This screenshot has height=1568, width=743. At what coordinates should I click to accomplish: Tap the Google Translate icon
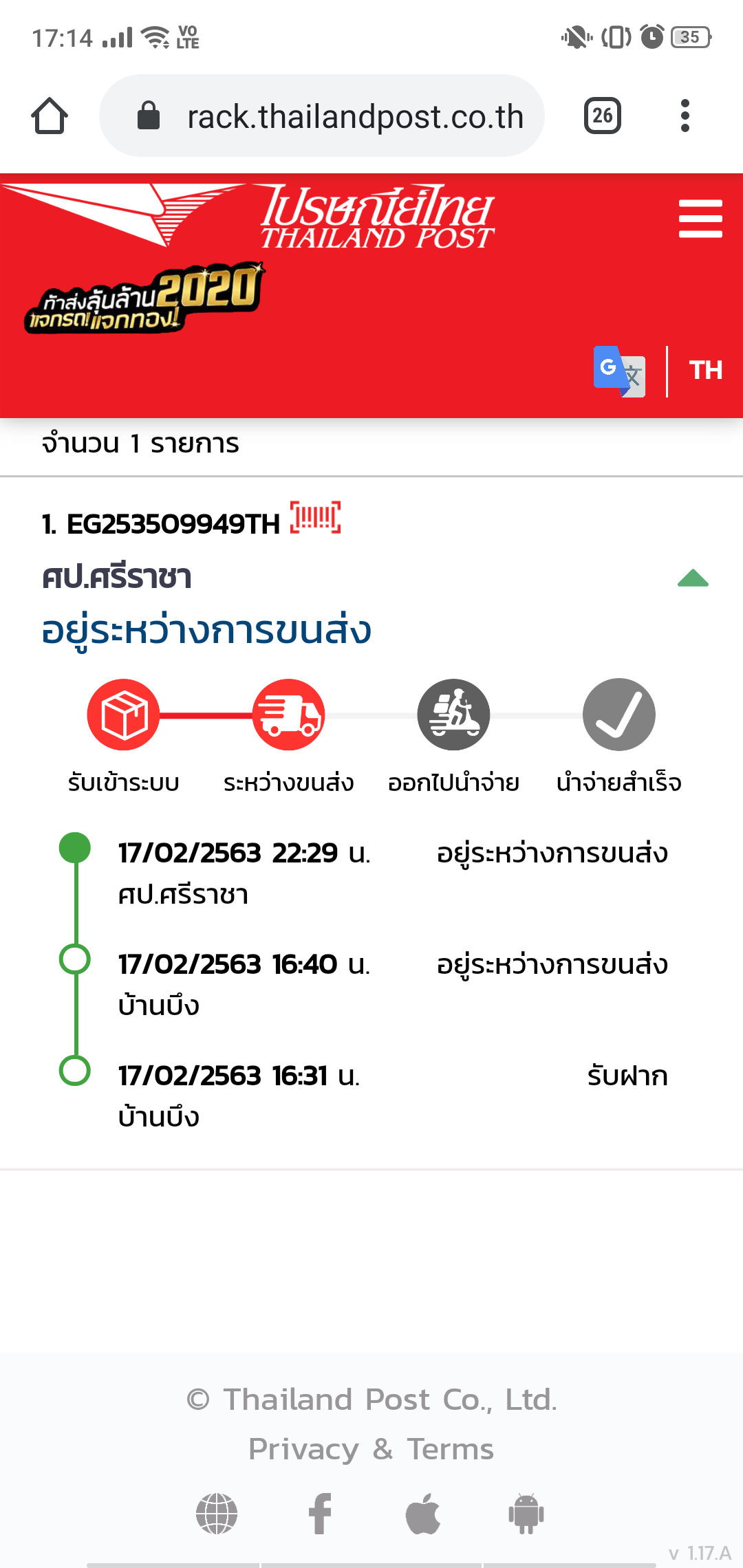619,371
